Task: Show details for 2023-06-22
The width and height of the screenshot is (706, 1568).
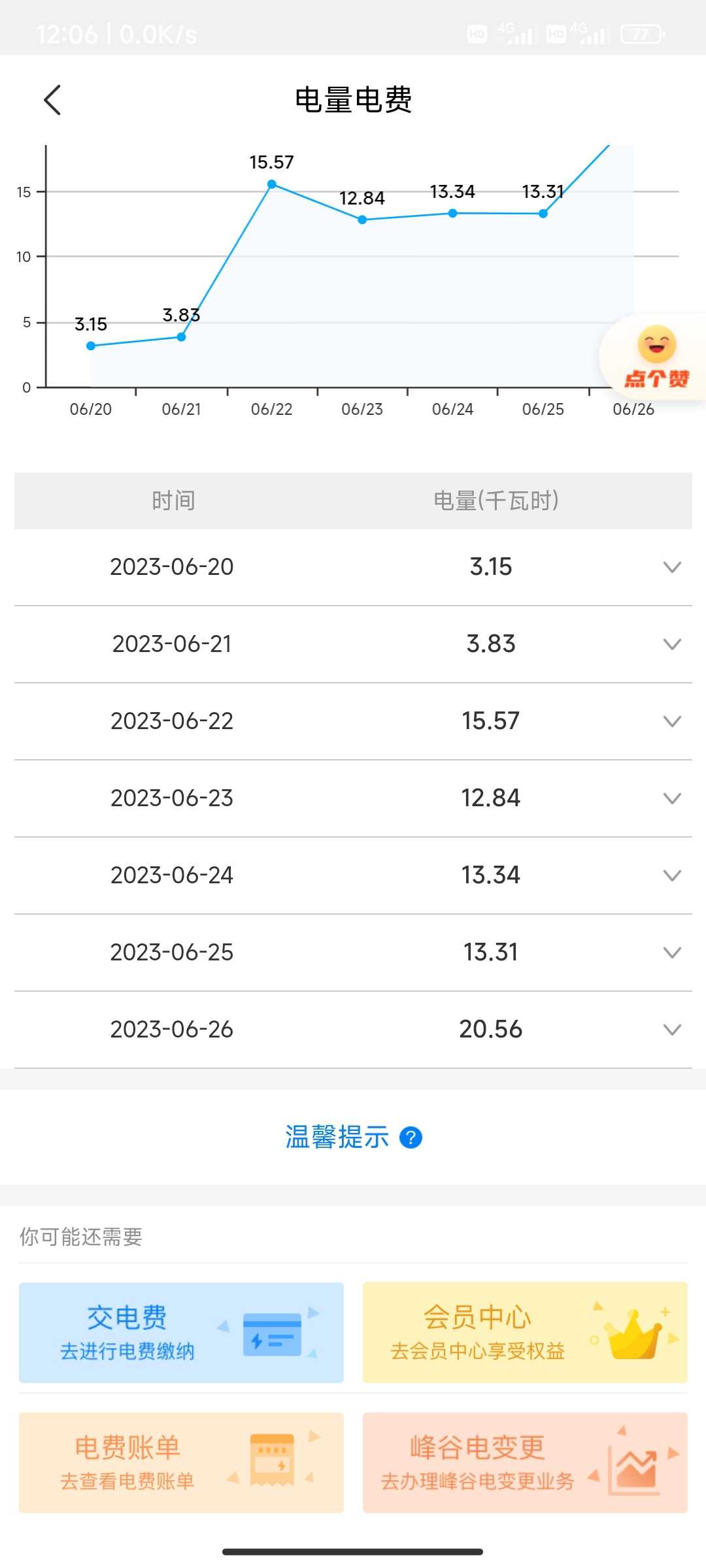Action: click(353, 721)
